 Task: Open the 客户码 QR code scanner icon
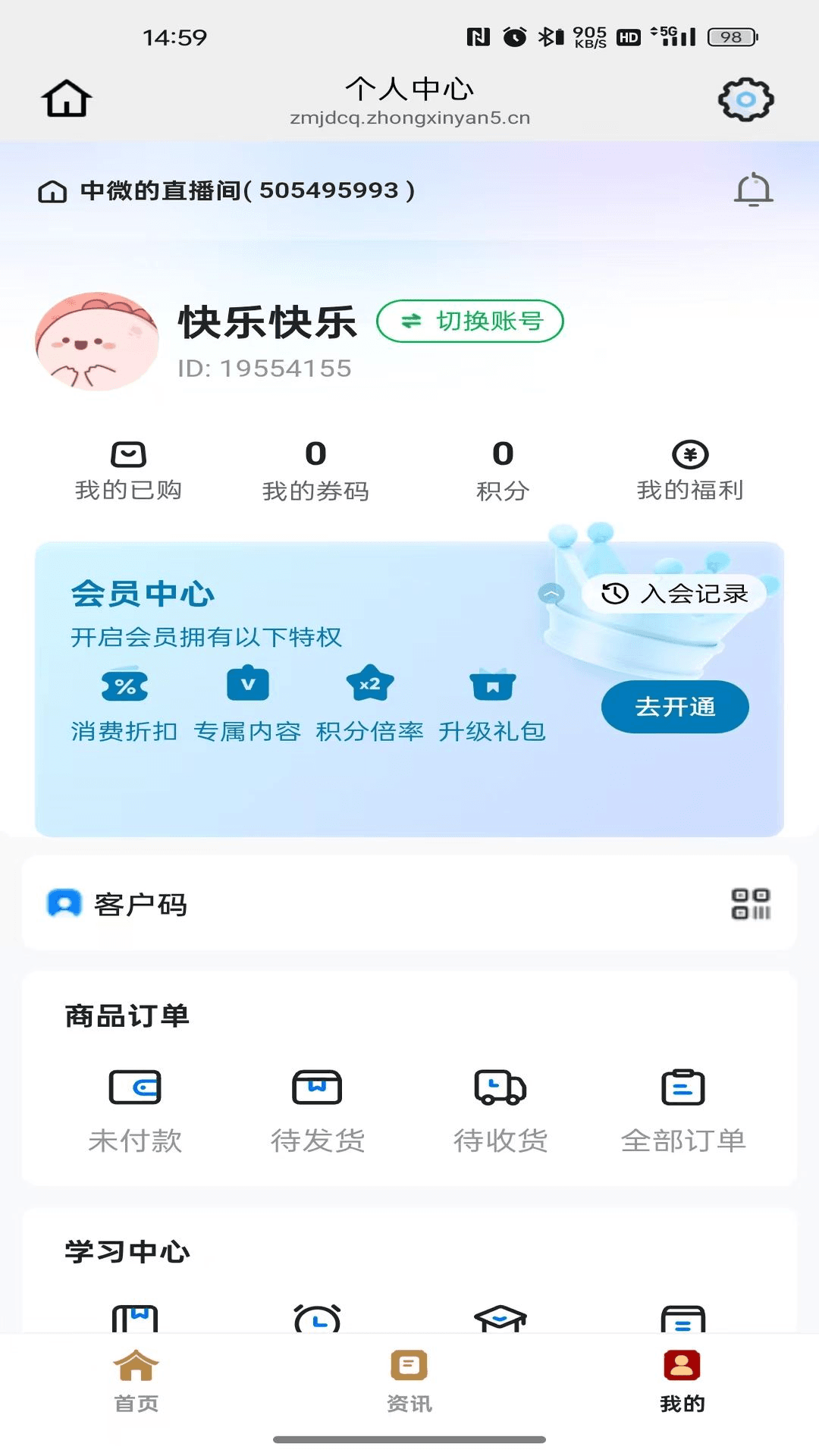coord(752,903)
